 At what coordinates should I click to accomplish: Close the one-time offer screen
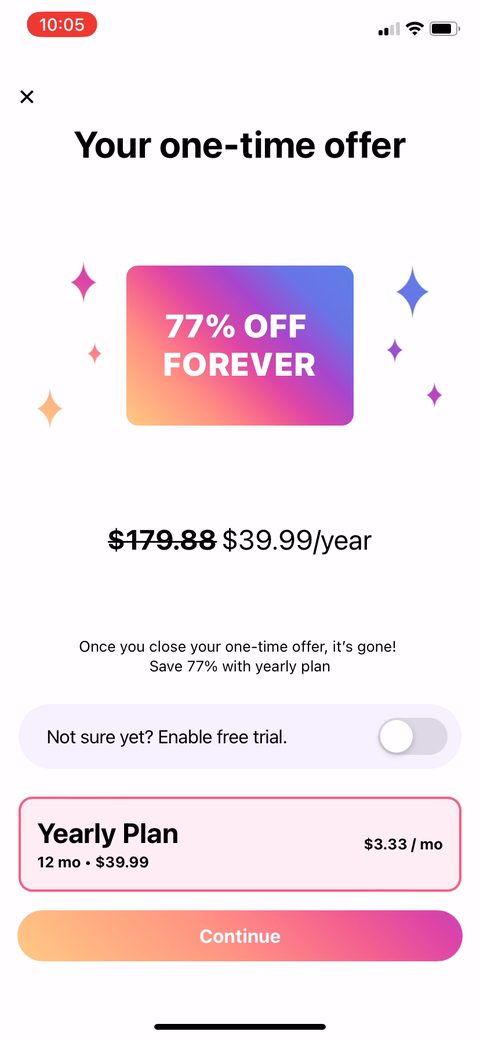[27, 97]
